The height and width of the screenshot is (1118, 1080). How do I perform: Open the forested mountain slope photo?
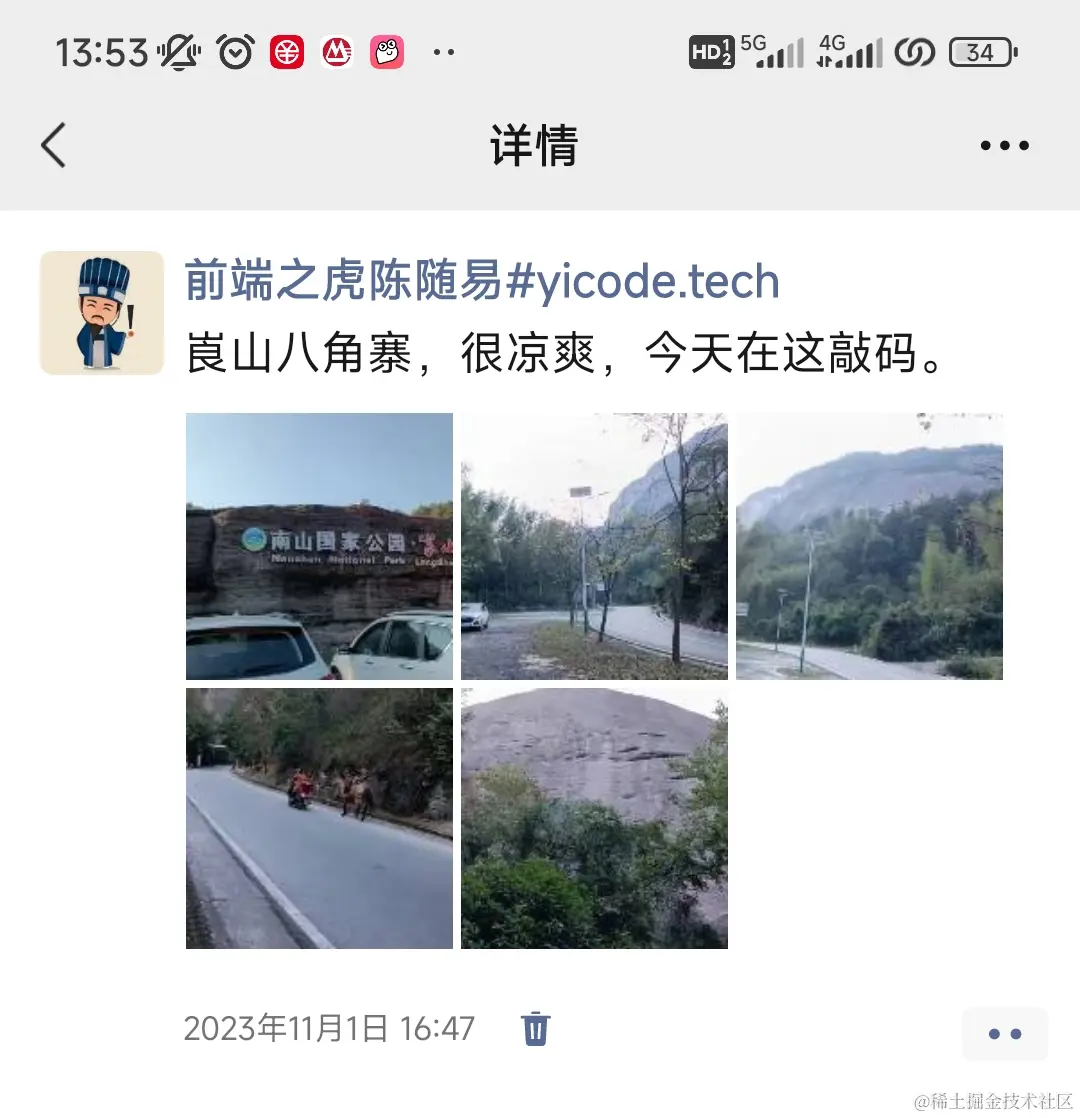[869, 546]
